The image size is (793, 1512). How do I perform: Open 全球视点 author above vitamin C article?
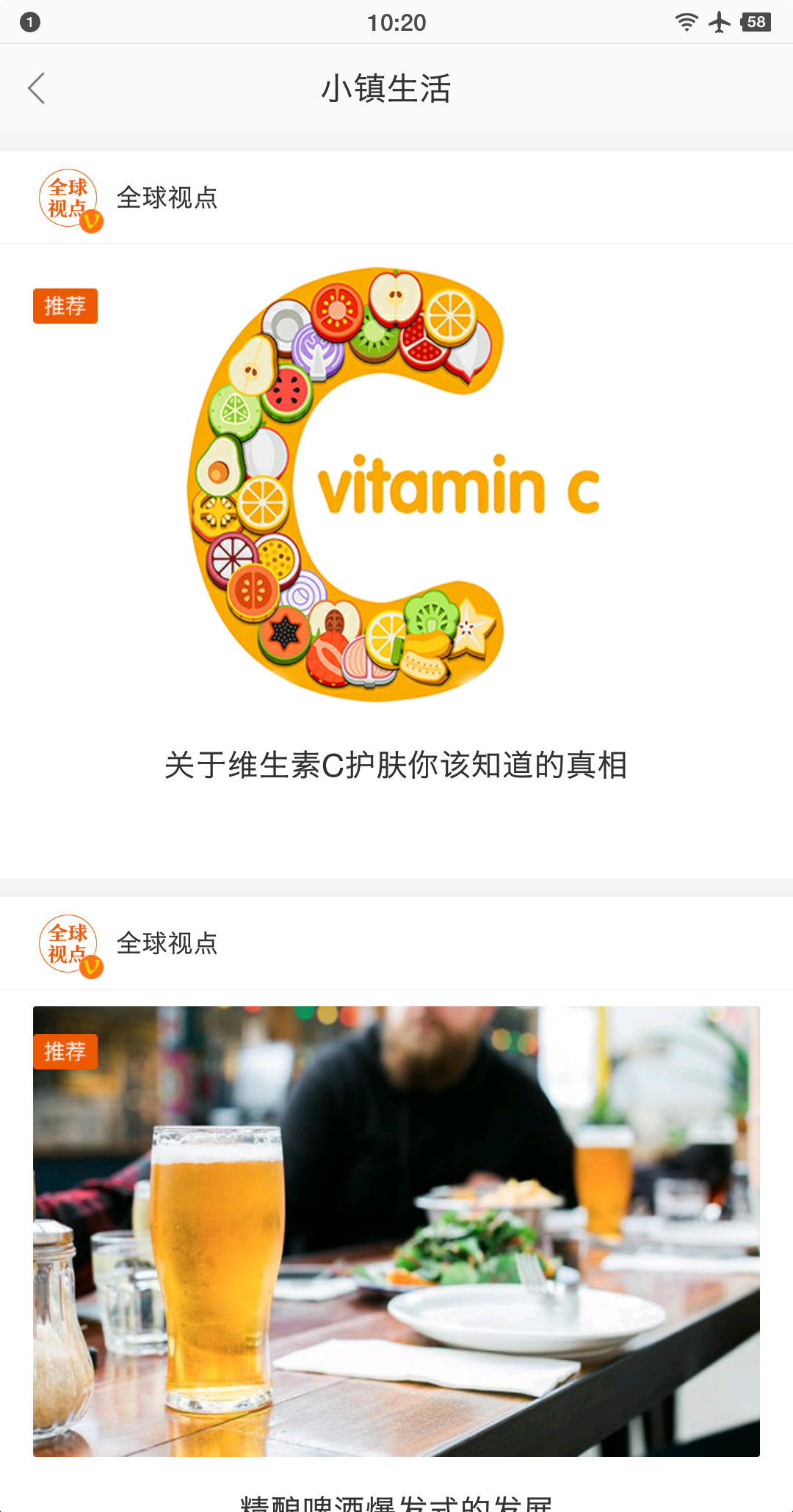166,198
